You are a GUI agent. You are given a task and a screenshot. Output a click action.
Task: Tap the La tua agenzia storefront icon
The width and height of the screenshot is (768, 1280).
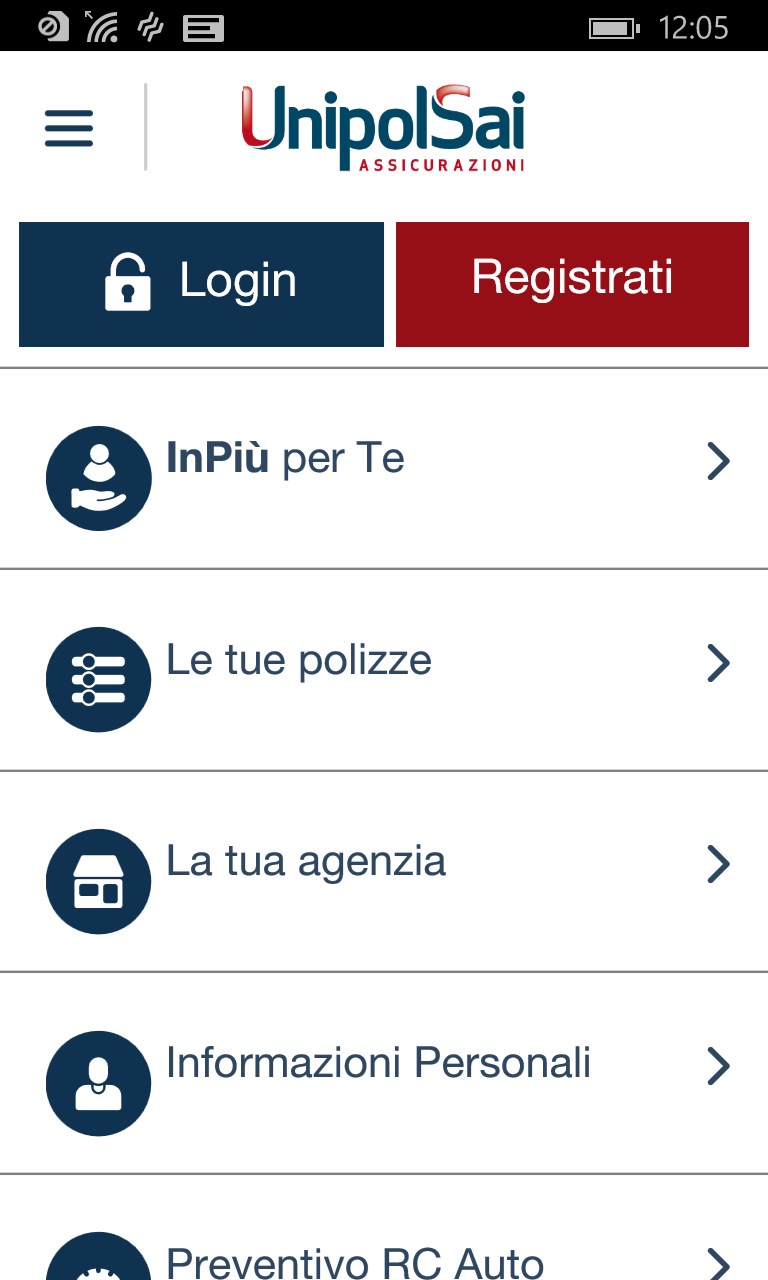pos(98,881)
